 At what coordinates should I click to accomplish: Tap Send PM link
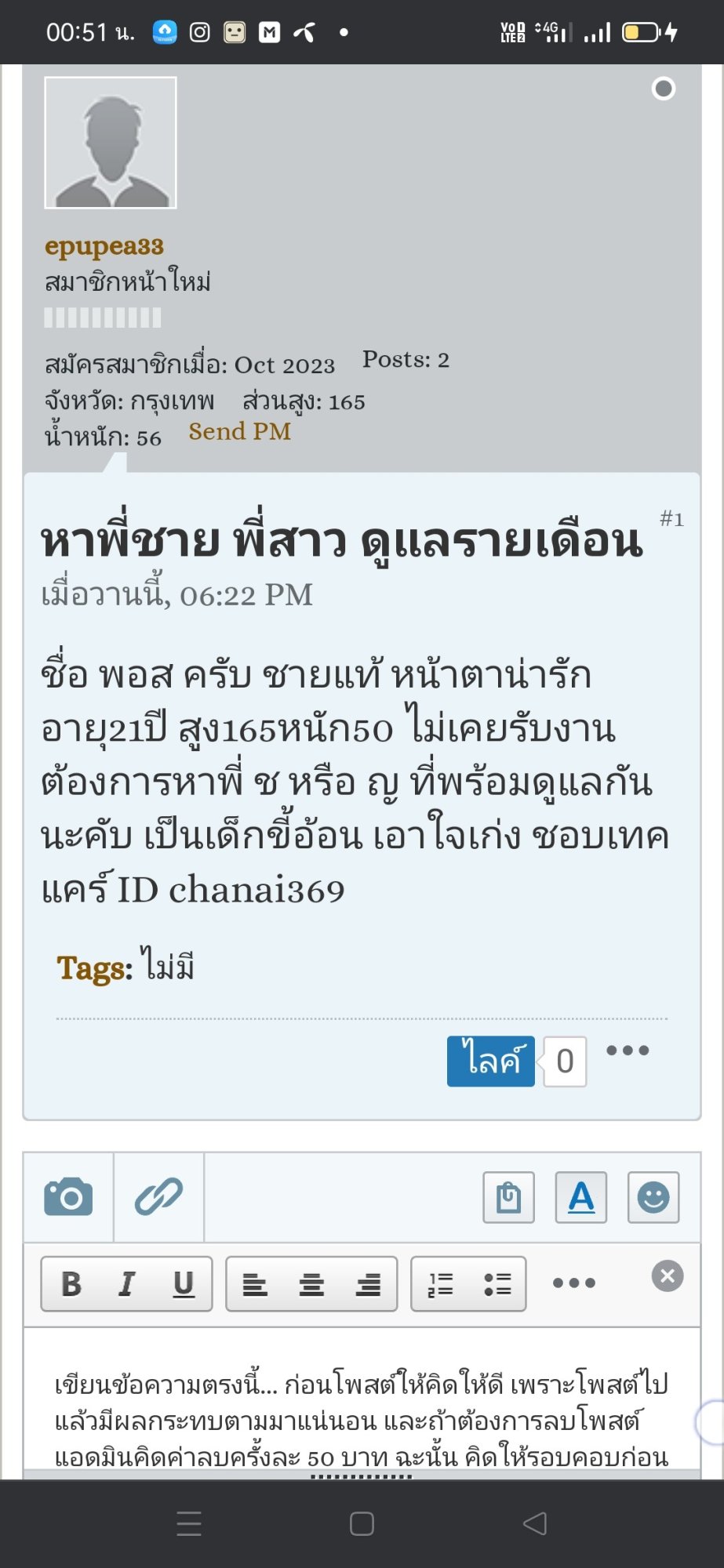pos(240,431)
